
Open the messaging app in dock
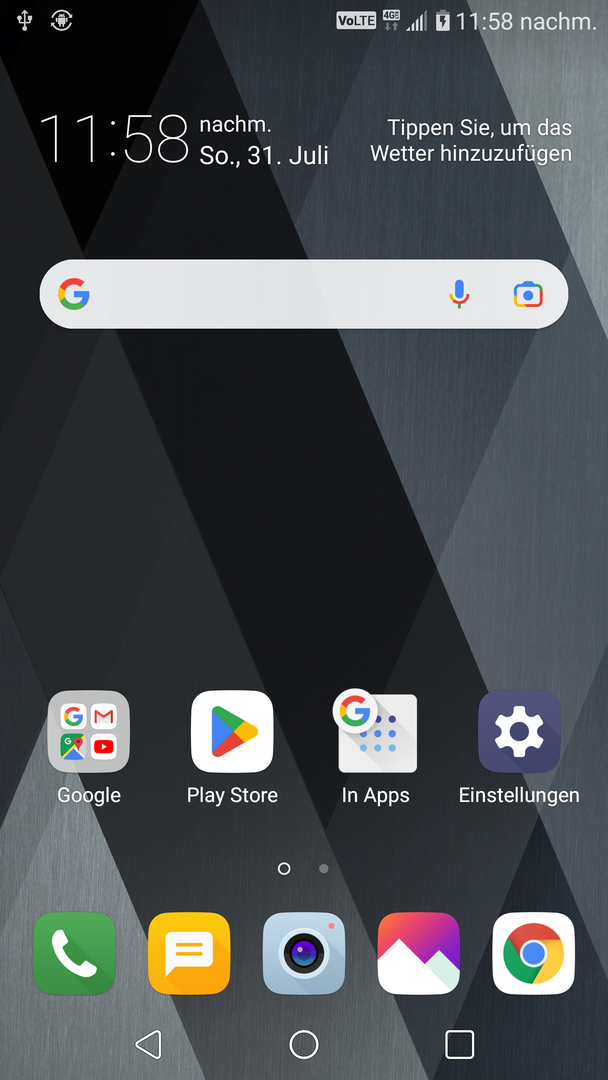[x=189, y=953]
